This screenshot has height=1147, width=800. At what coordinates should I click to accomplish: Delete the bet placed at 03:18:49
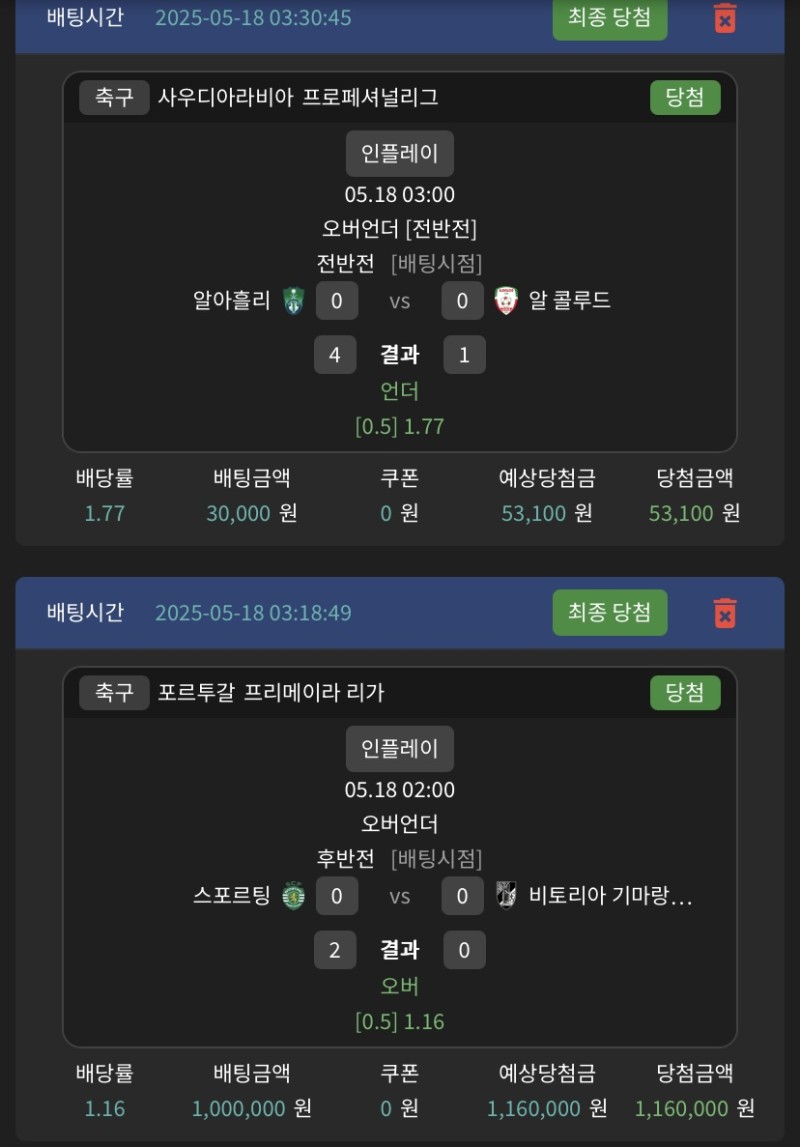[x=725, y=612]
